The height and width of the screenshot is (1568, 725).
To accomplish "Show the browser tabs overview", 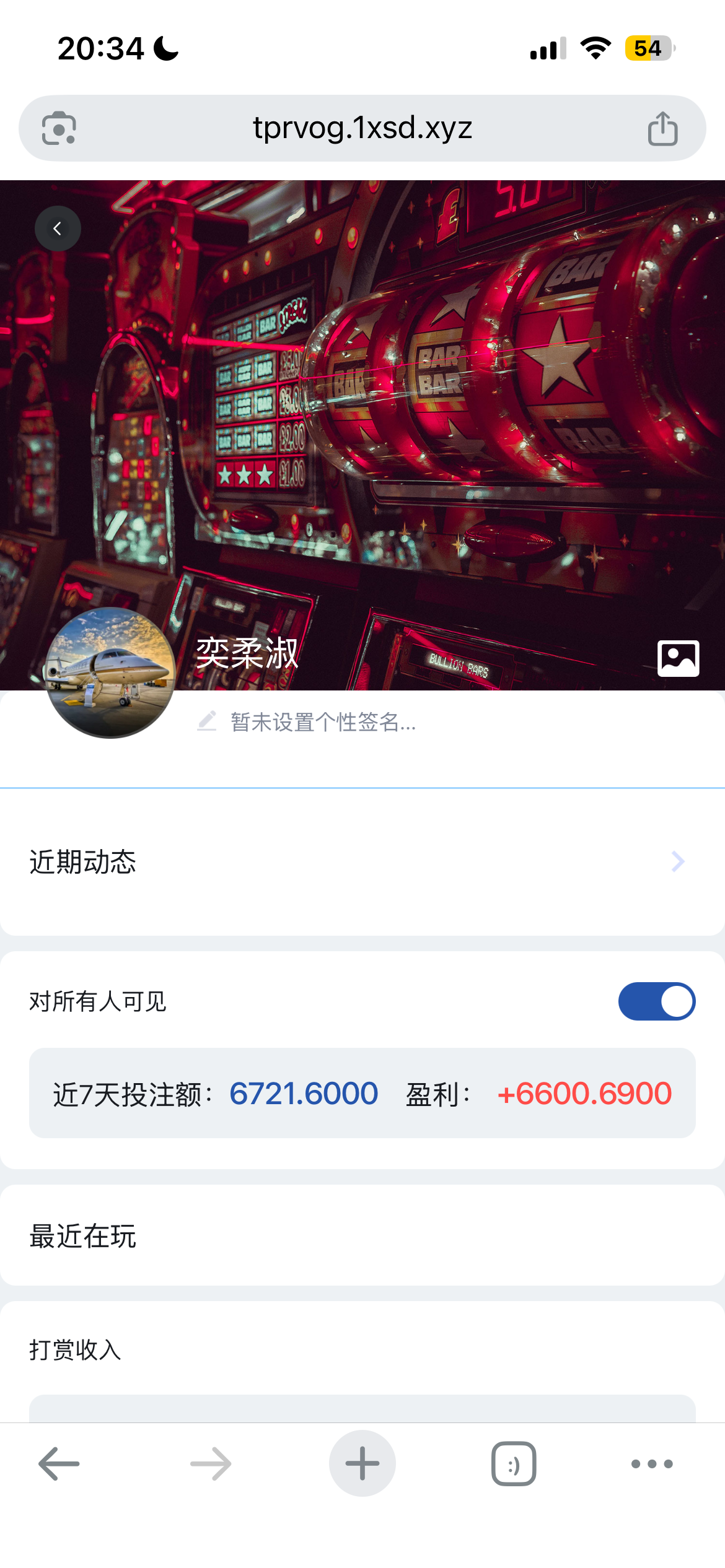I will (x=514, y=1464).
